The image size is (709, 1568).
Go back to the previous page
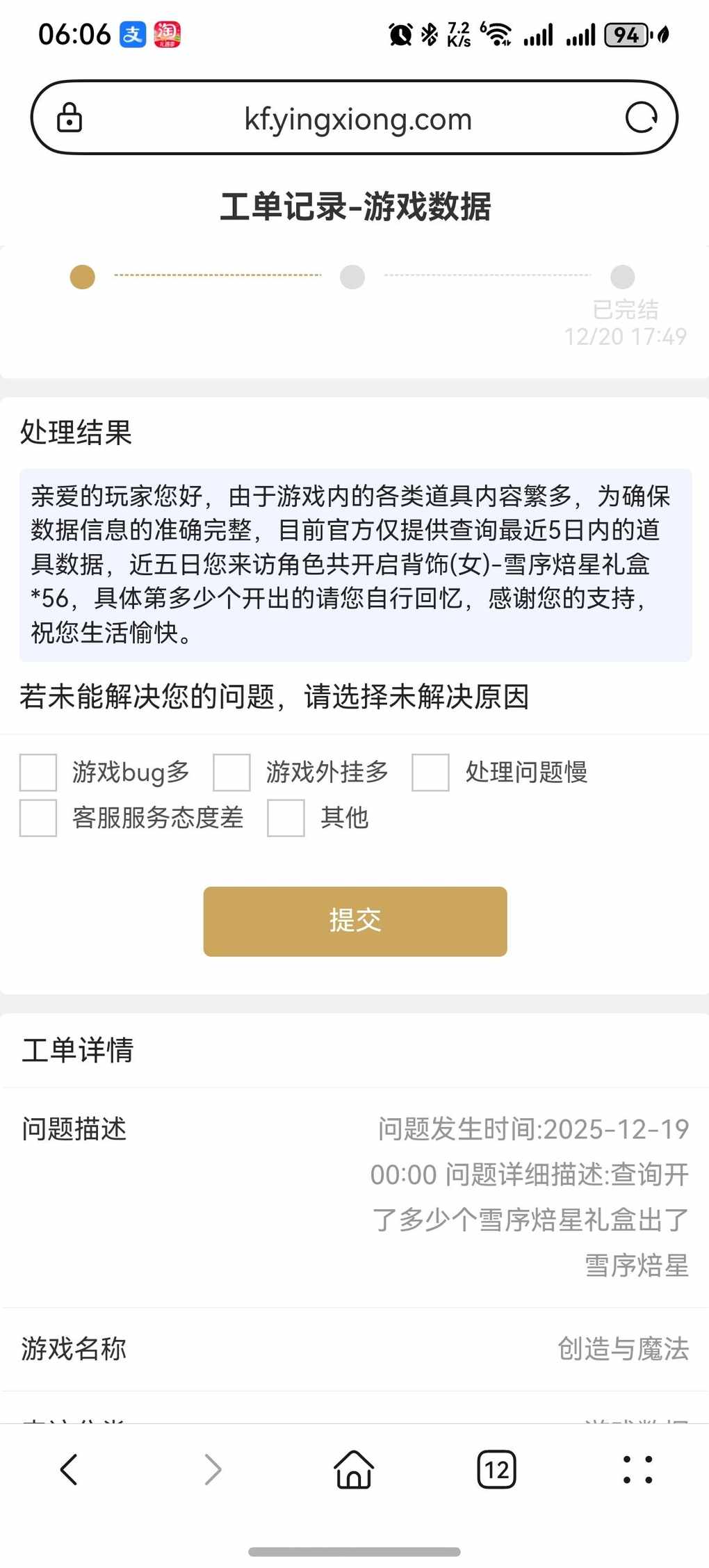pos(70,1470)
